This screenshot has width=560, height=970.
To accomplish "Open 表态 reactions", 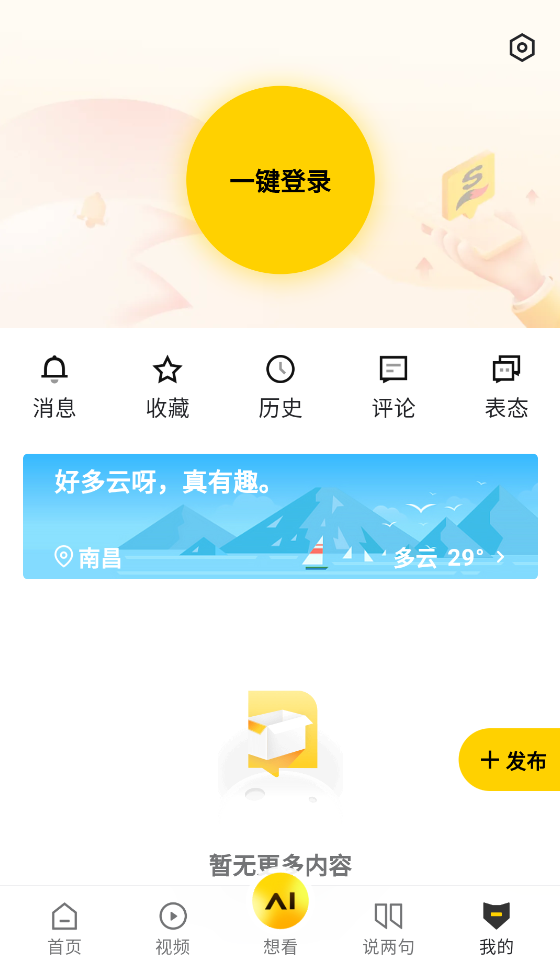I will 506,387.
